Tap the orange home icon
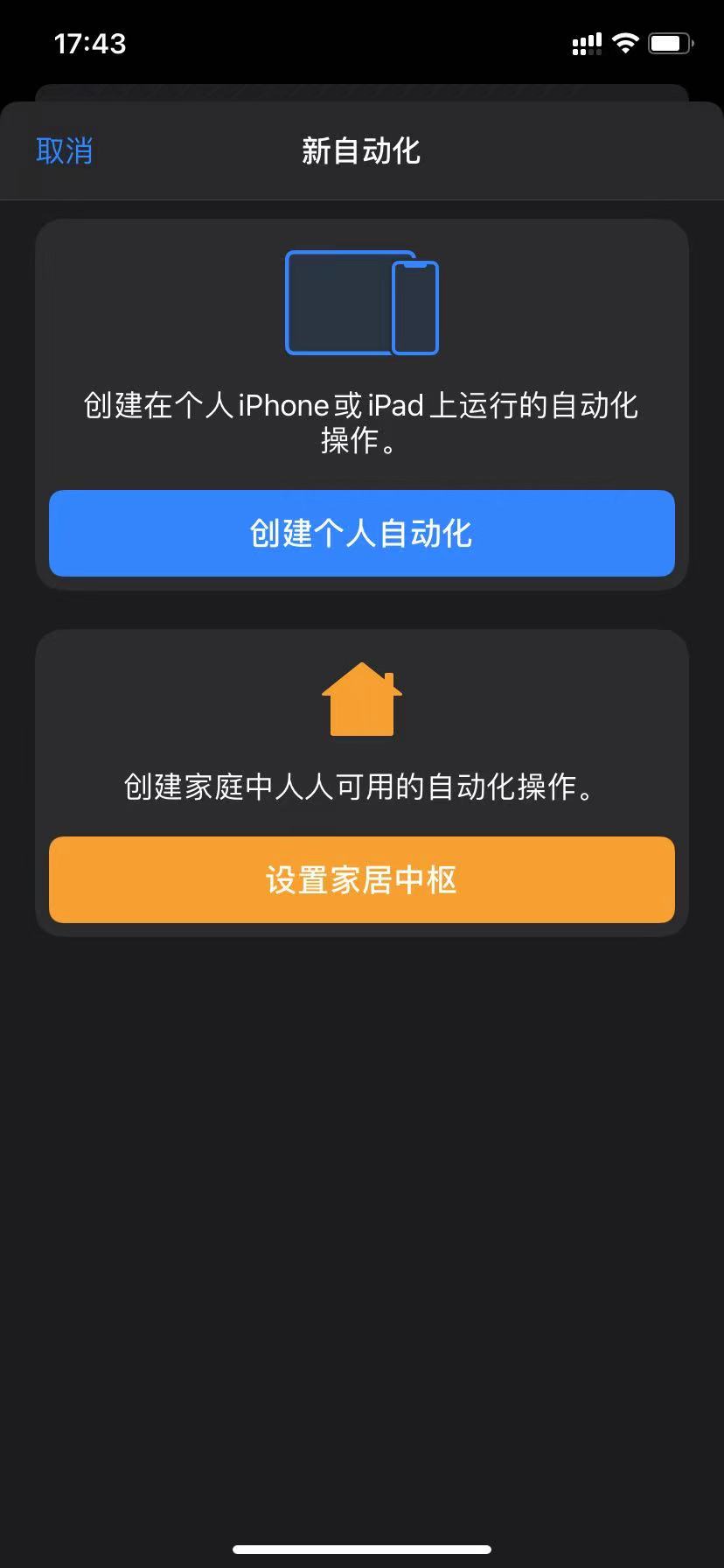This screenshot has width=724, height=1568. click(x=361, y=700)
